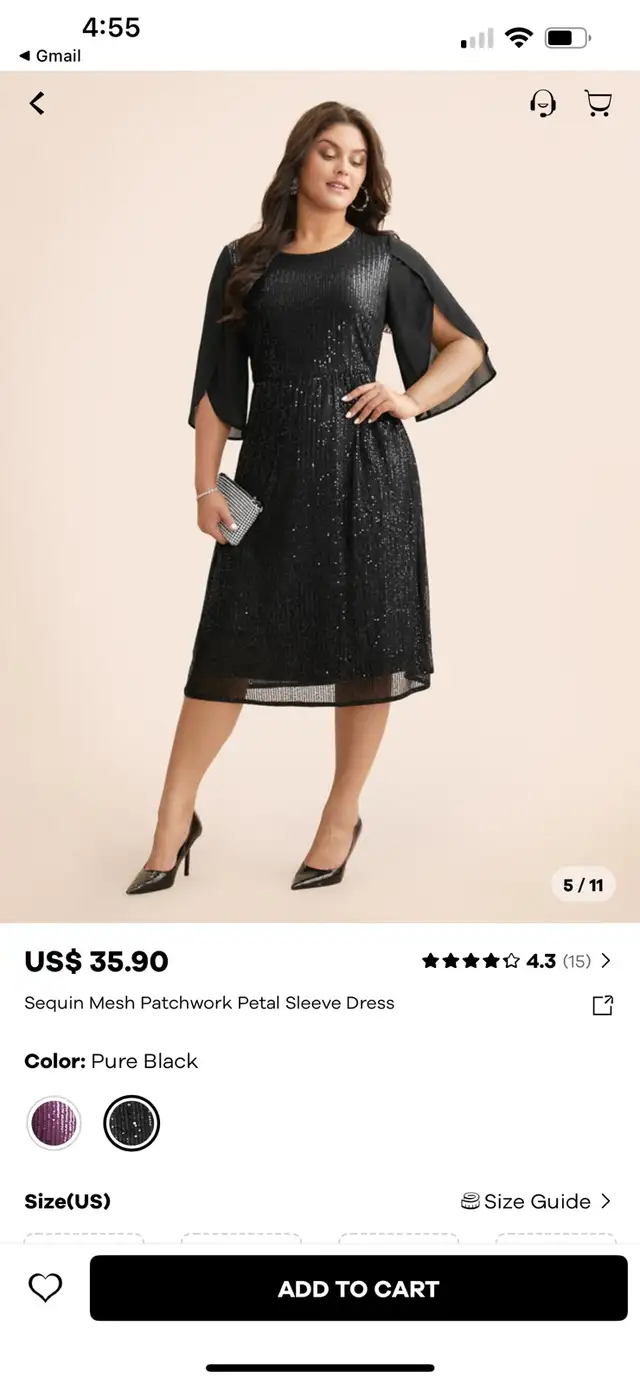Select the Pure Black color swatch
640x1384 pixels.
(131, 1123)
